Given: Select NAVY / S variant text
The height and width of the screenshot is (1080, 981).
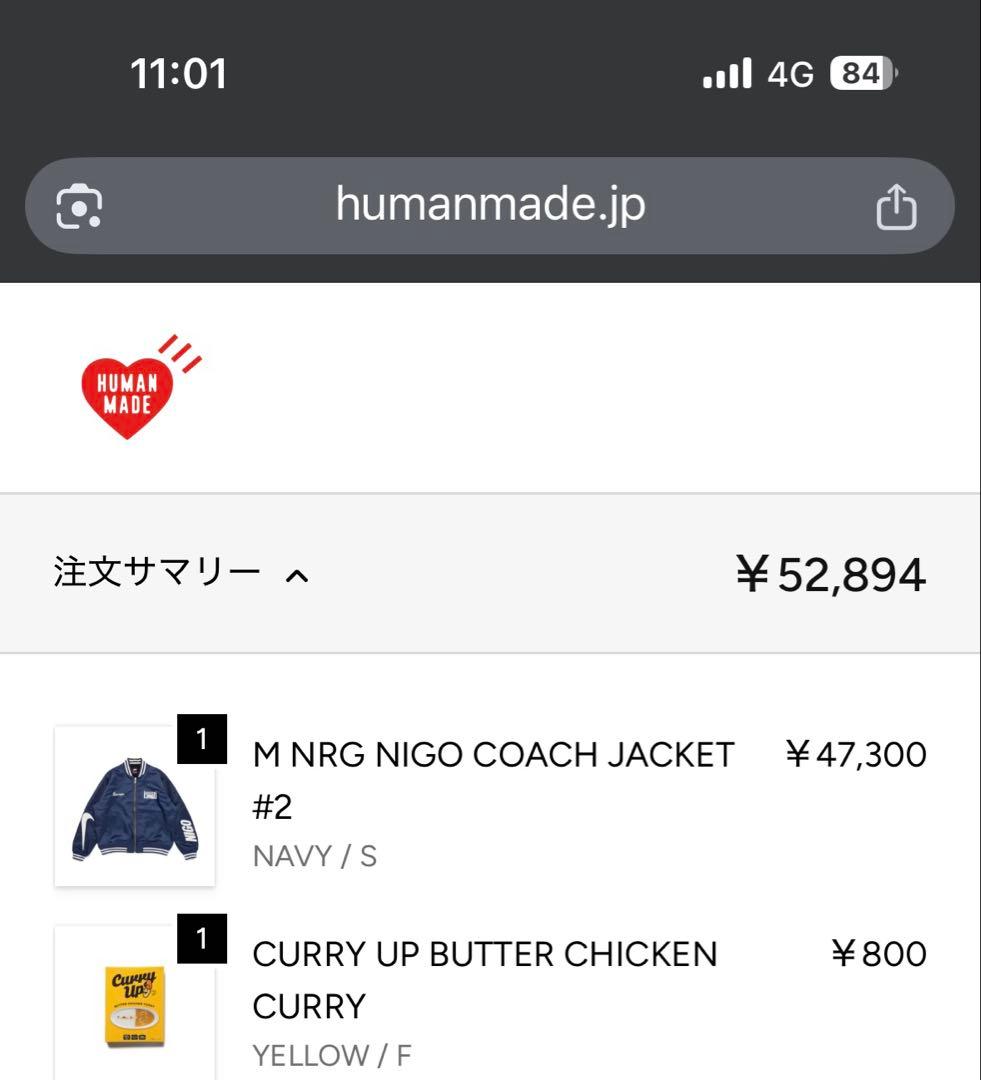Looking at the screenshot, I should click(x=316, y=856).
